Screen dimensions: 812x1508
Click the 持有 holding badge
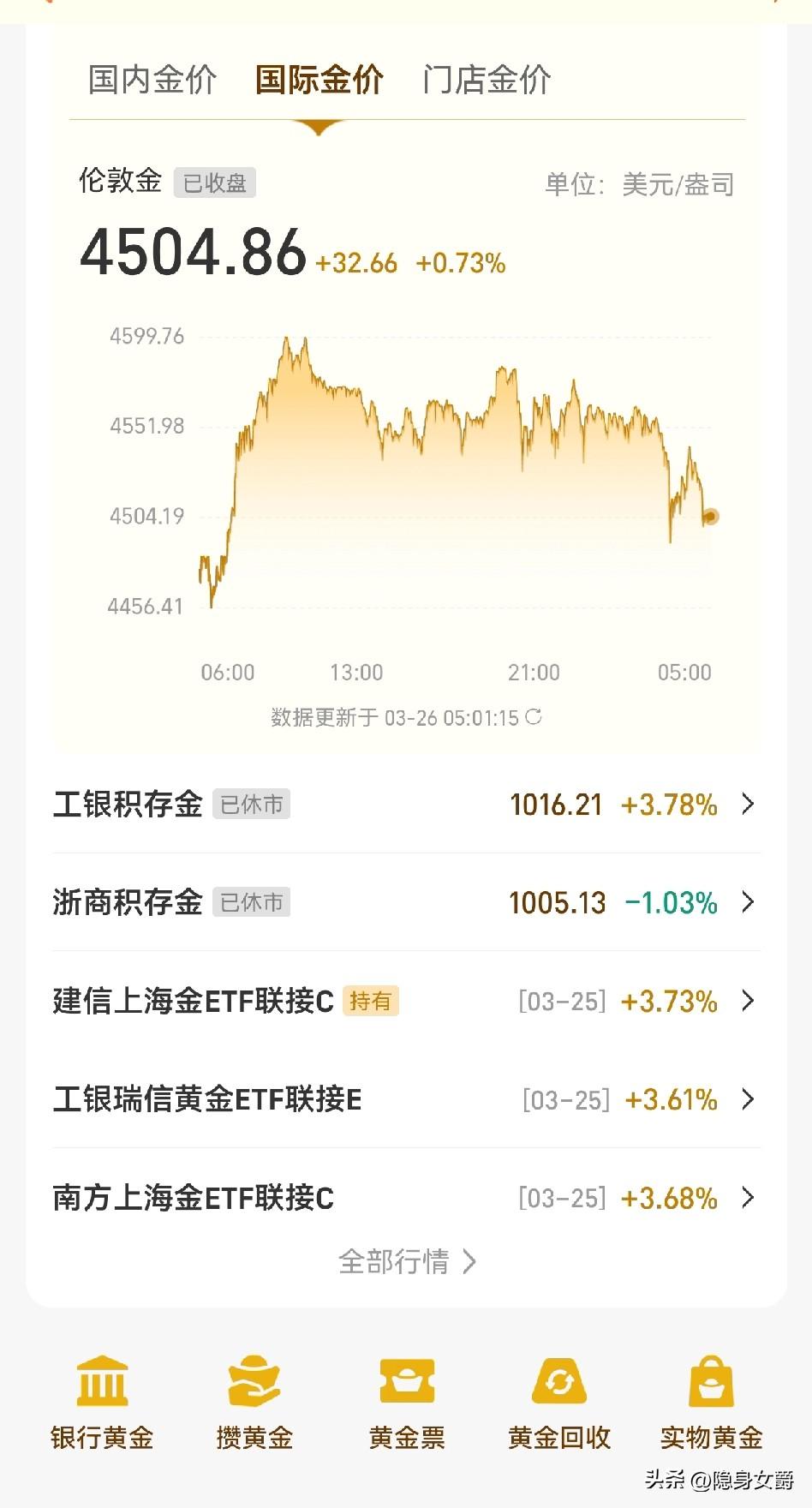click(x=372, y=1001)
